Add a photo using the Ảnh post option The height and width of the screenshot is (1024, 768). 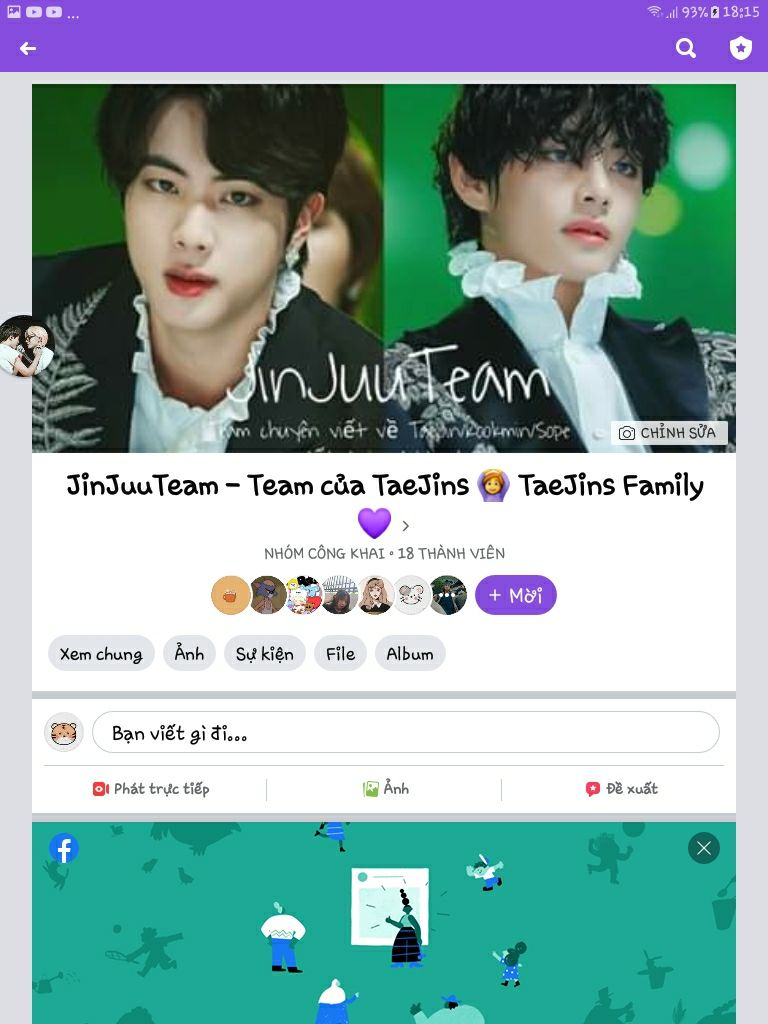click(x=385, y=789)
